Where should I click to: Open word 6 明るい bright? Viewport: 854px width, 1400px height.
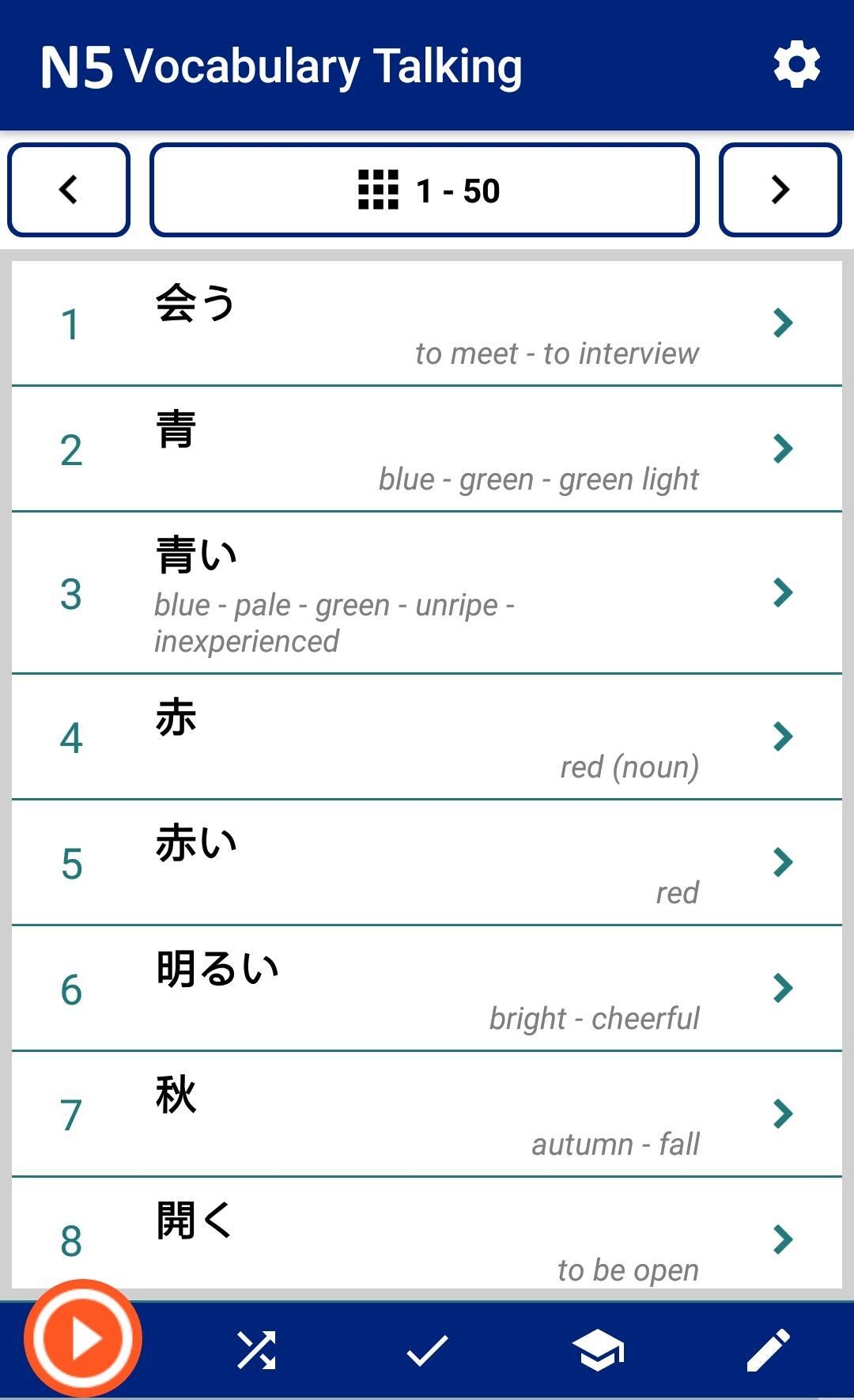click(x=427, y=989)
